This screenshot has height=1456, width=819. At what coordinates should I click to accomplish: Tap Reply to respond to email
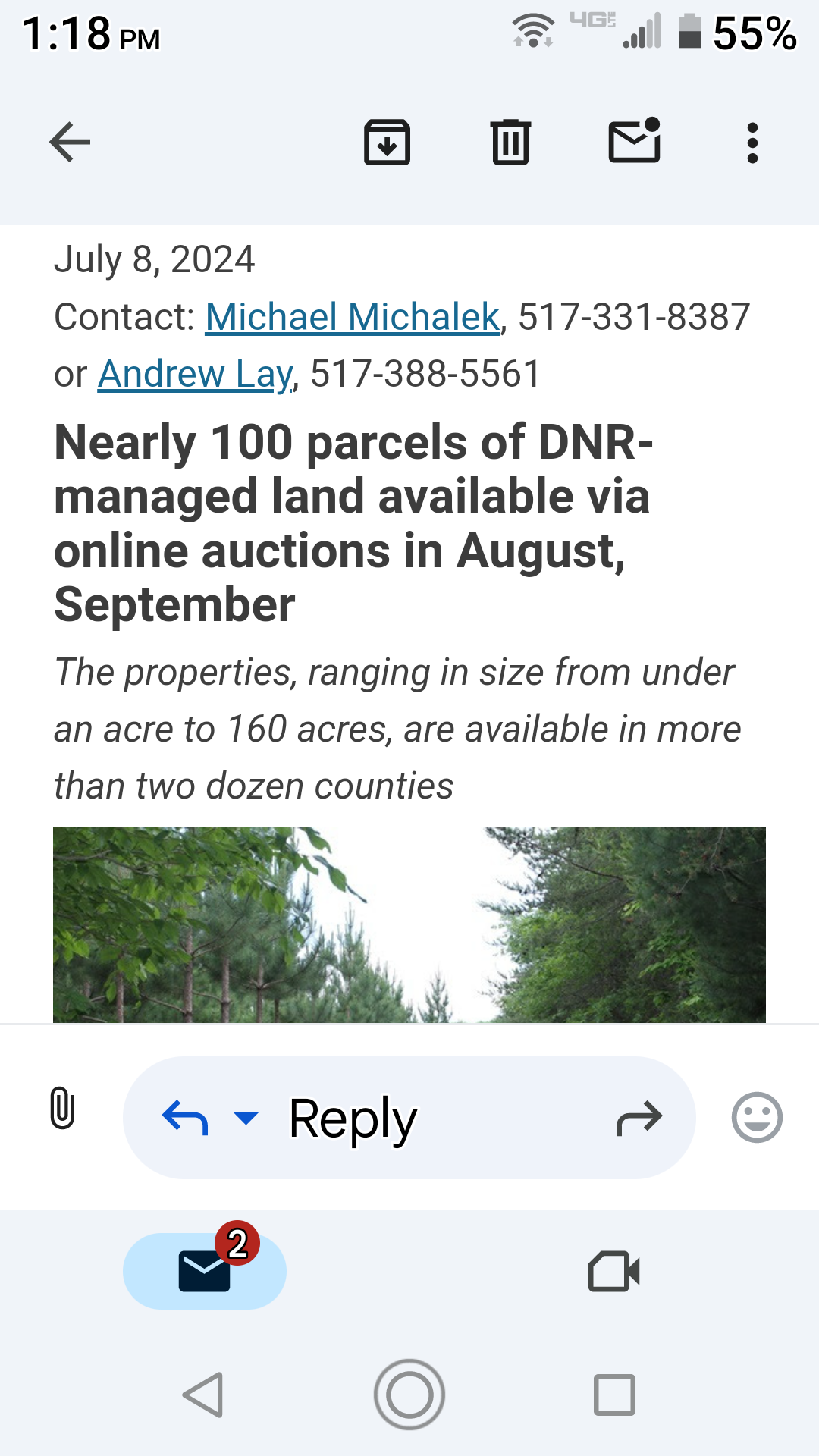pos(353,1118)
